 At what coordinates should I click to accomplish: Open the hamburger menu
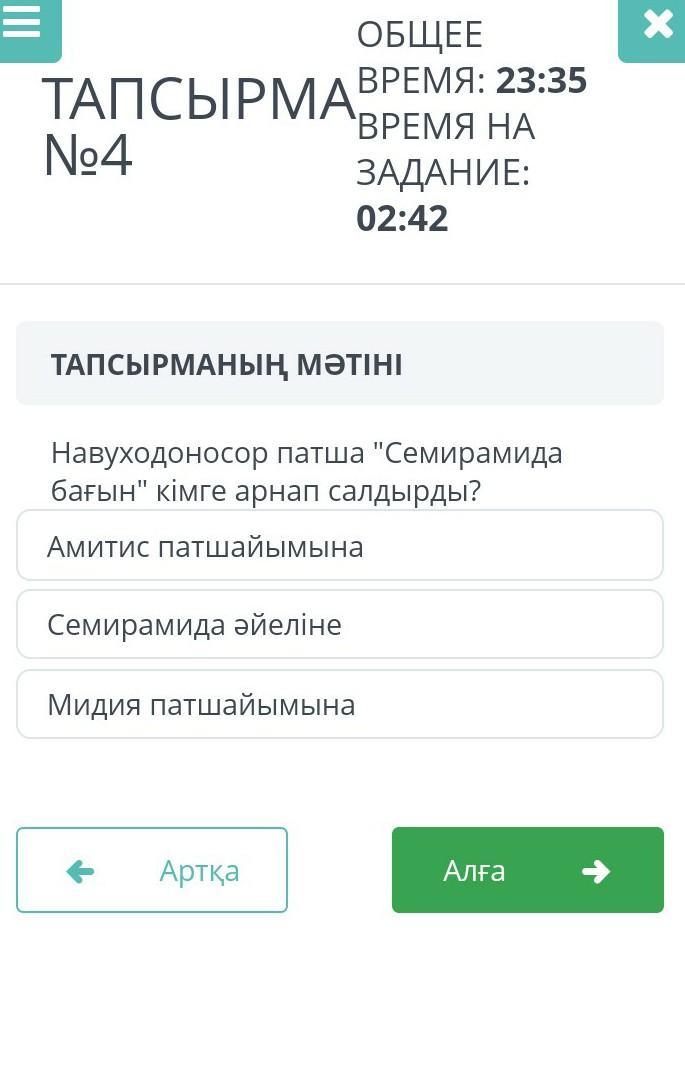24,24
